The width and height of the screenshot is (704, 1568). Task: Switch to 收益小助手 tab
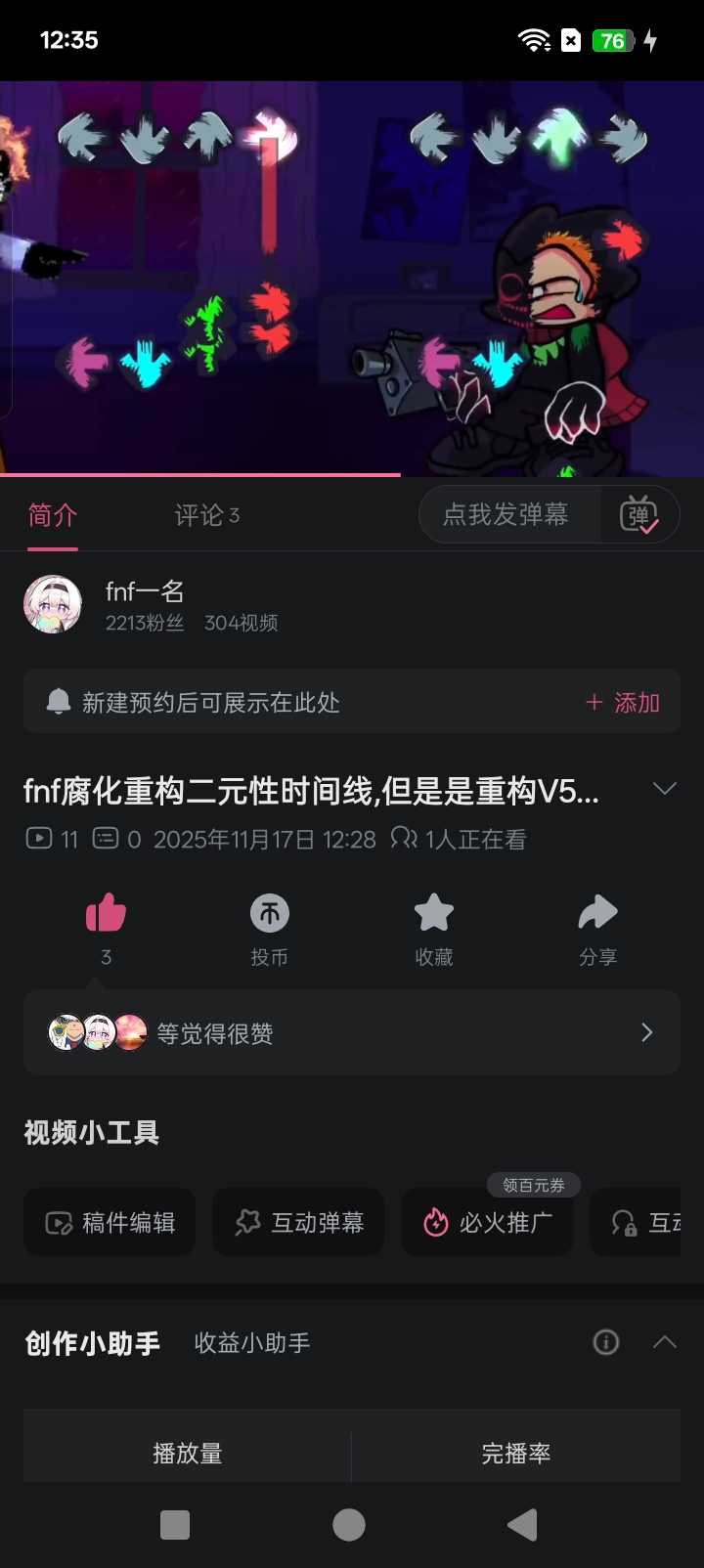pyautogui.click(x=252, y=1343)
